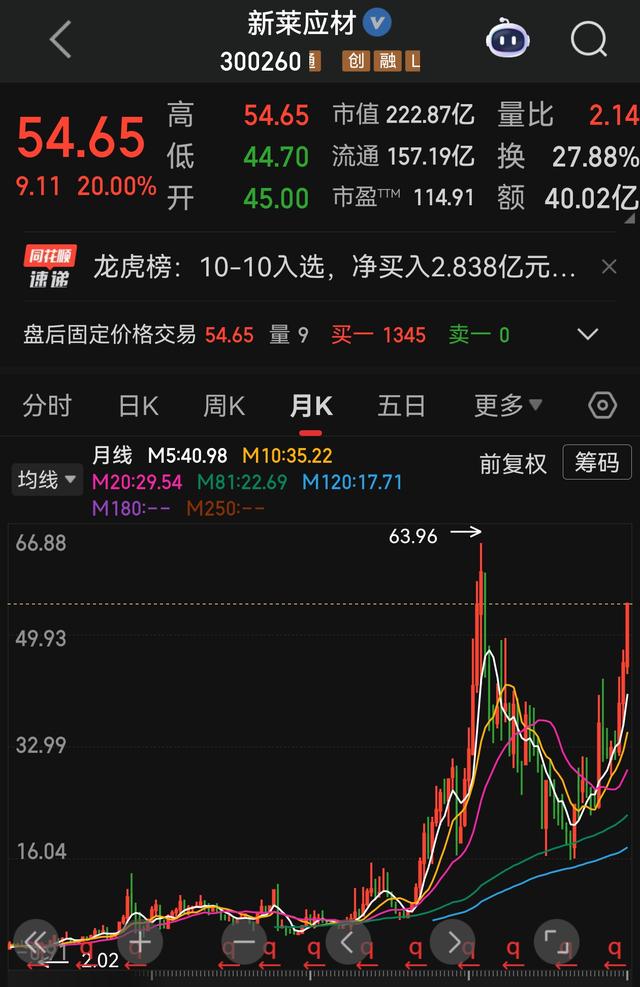
Task: Switch to the 分时 chart tab
Action: pos(47,405)
